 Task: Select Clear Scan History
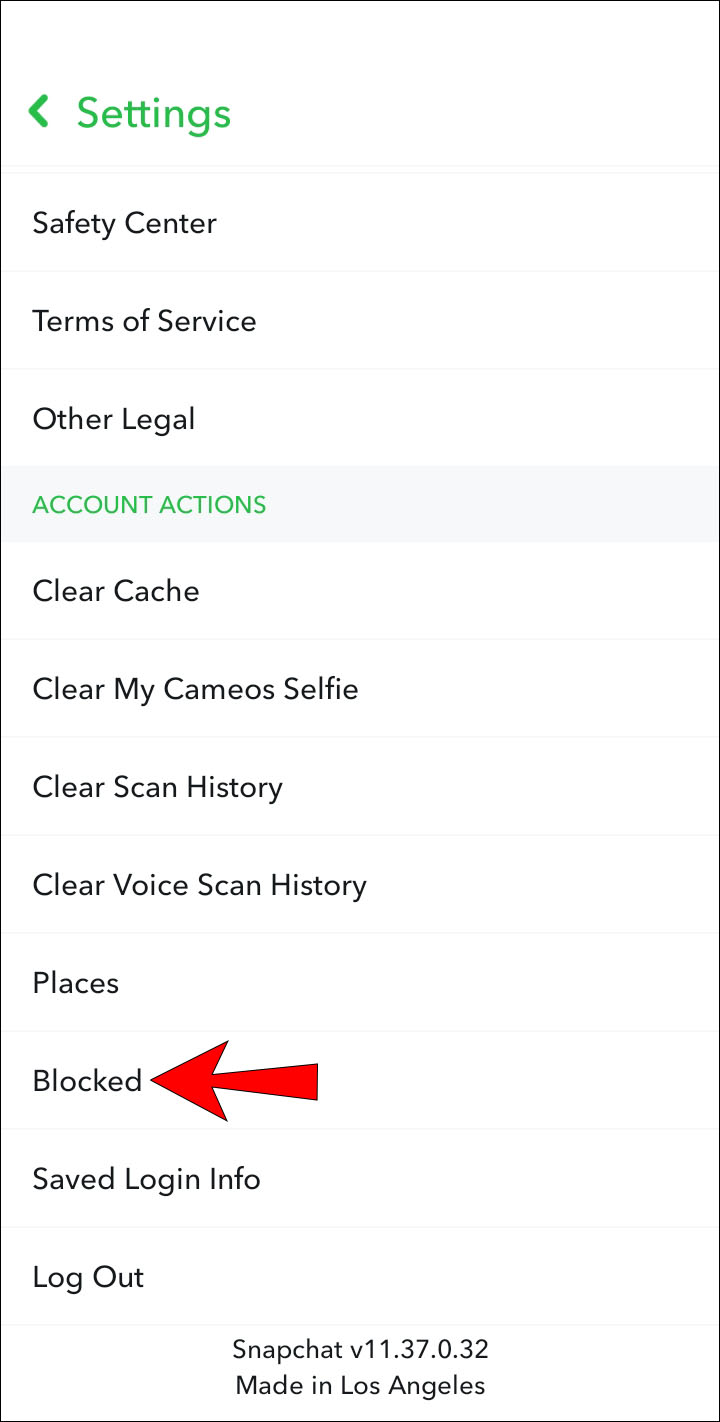[x=158, y=787]
